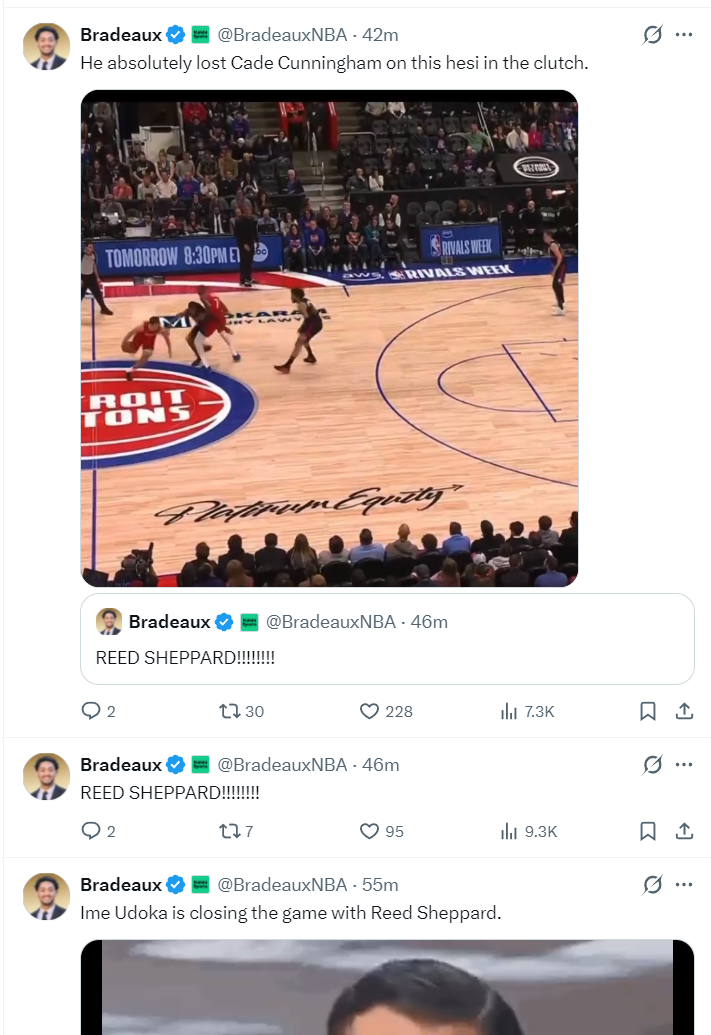Viewport: 711px width, 1035px height.
Task: Open overflow menu on the hesi post
Action: point(684,35)
